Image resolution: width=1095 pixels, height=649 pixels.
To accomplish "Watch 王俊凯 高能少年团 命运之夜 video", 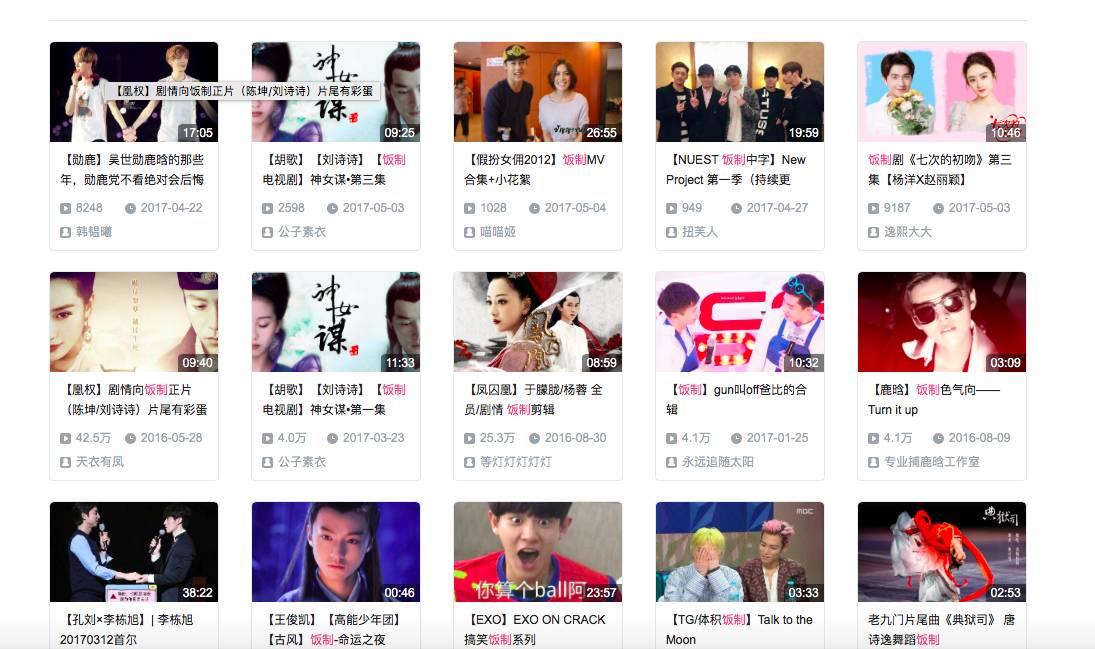I will [x=335, y=552].
